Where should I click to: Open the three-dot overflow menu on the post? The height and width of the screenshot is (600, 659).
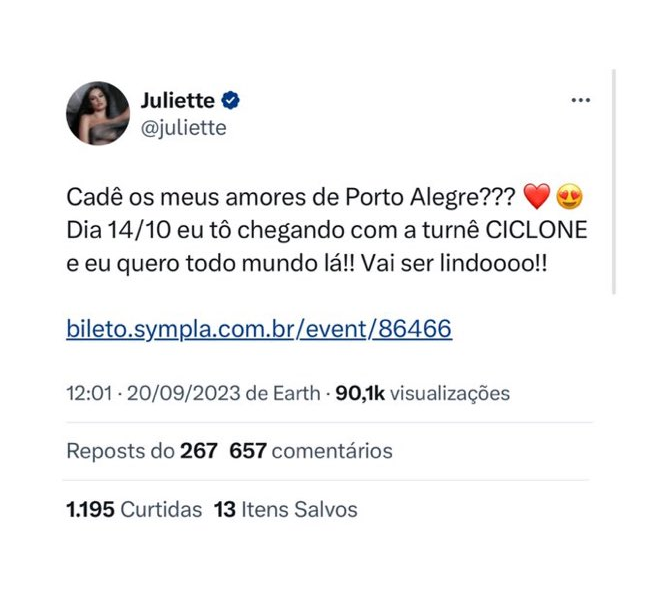(580, 100)
